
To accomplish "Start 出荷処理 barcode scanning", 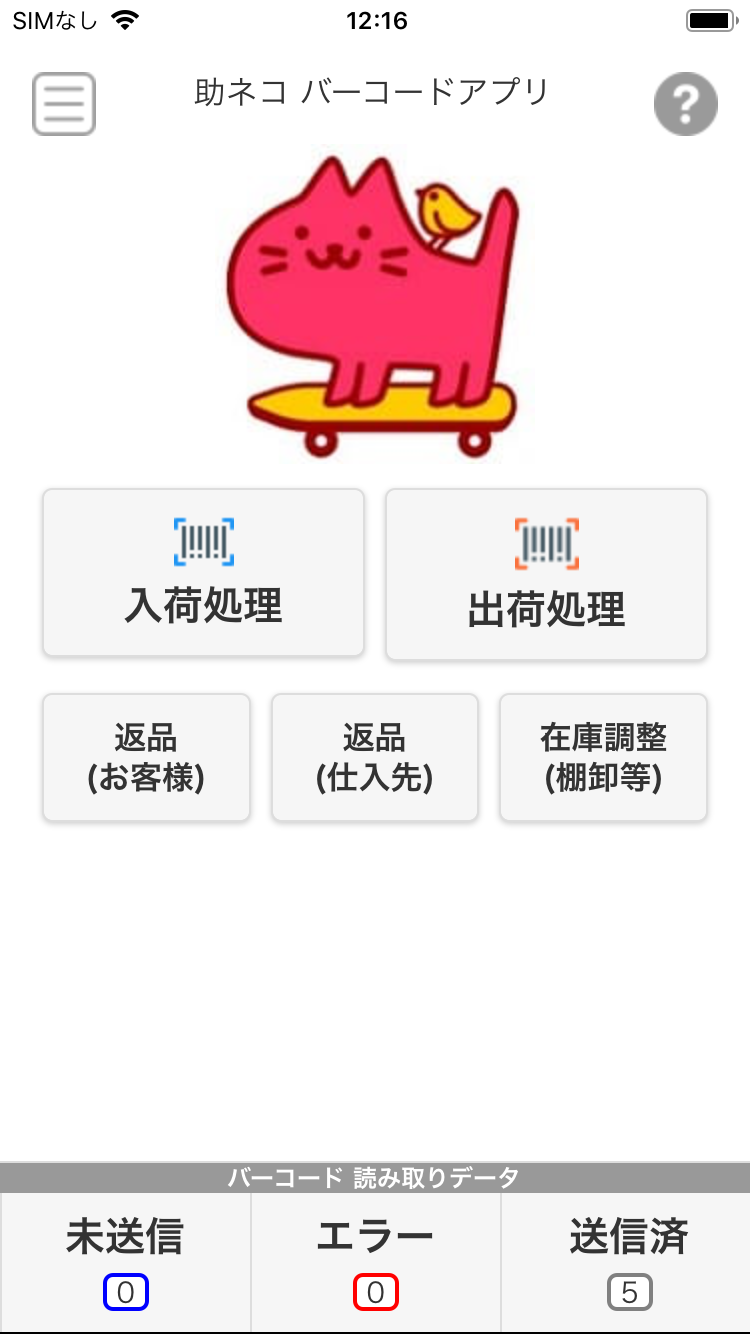I will tap(546, 575).
